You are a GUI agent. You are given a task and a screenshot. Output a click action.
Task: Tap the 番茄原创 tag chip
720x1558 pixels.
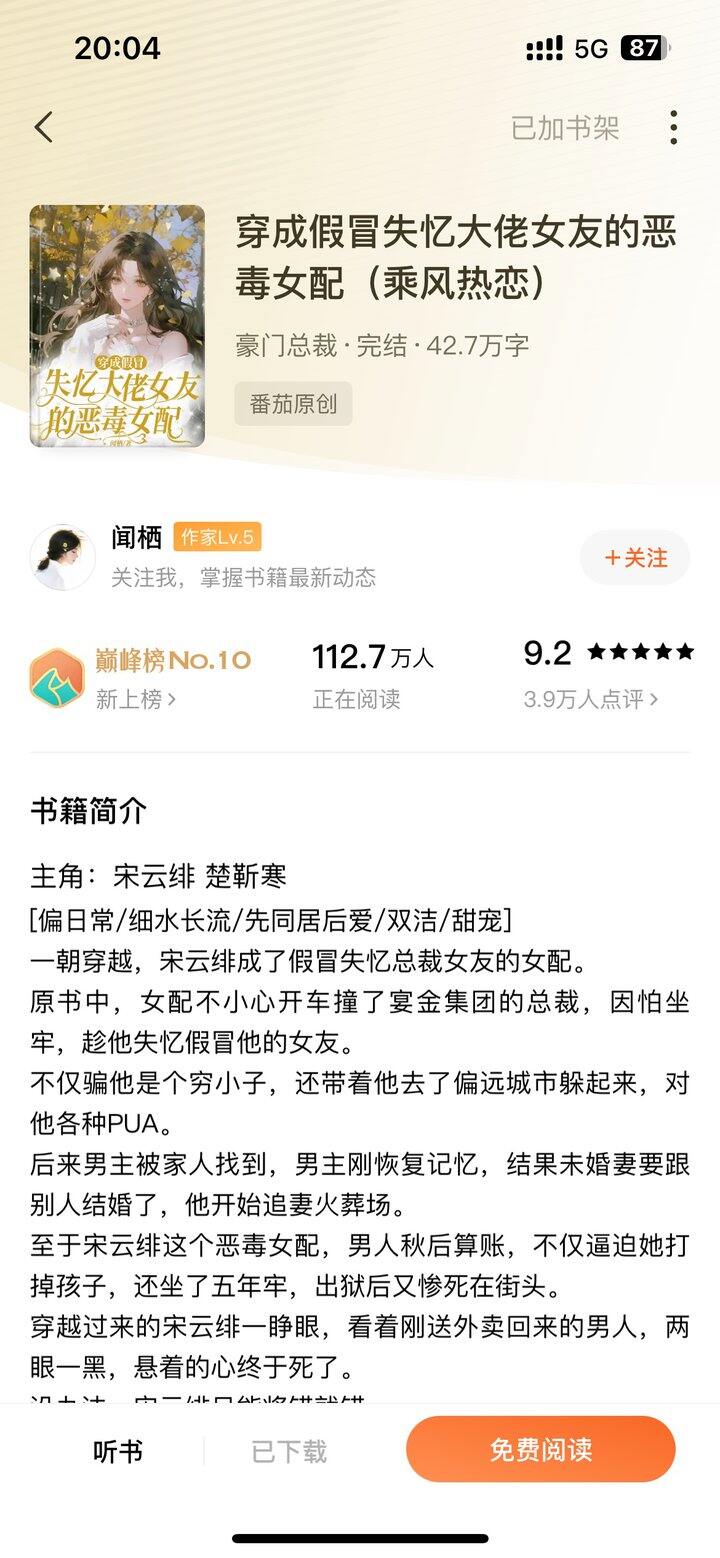pos(293,404)
